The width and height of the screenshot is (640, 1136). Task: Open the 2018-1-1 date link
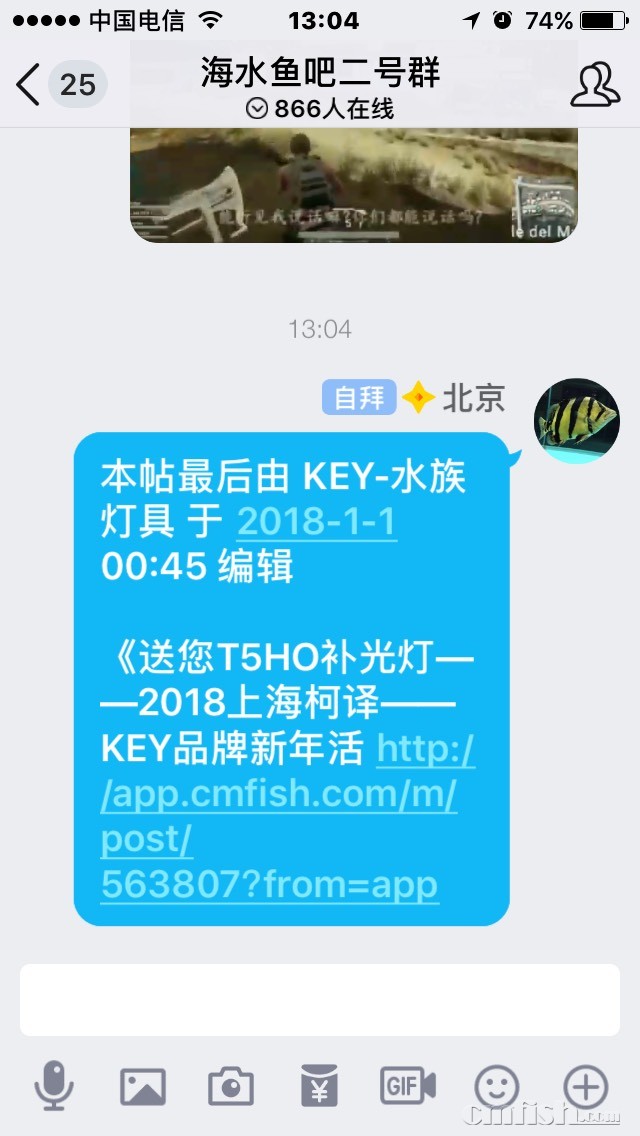(x=316, y=523)
